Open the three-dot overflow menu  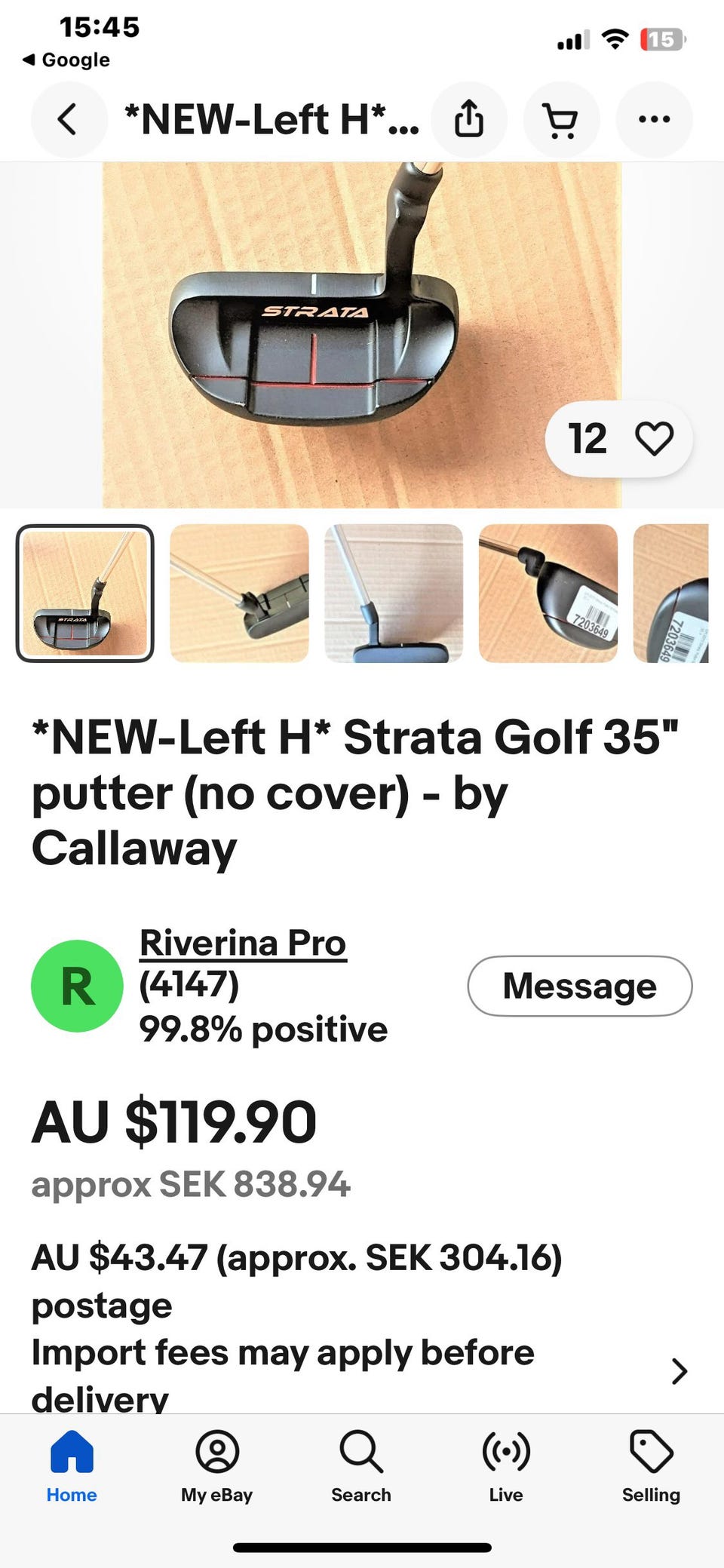point(654,119)
